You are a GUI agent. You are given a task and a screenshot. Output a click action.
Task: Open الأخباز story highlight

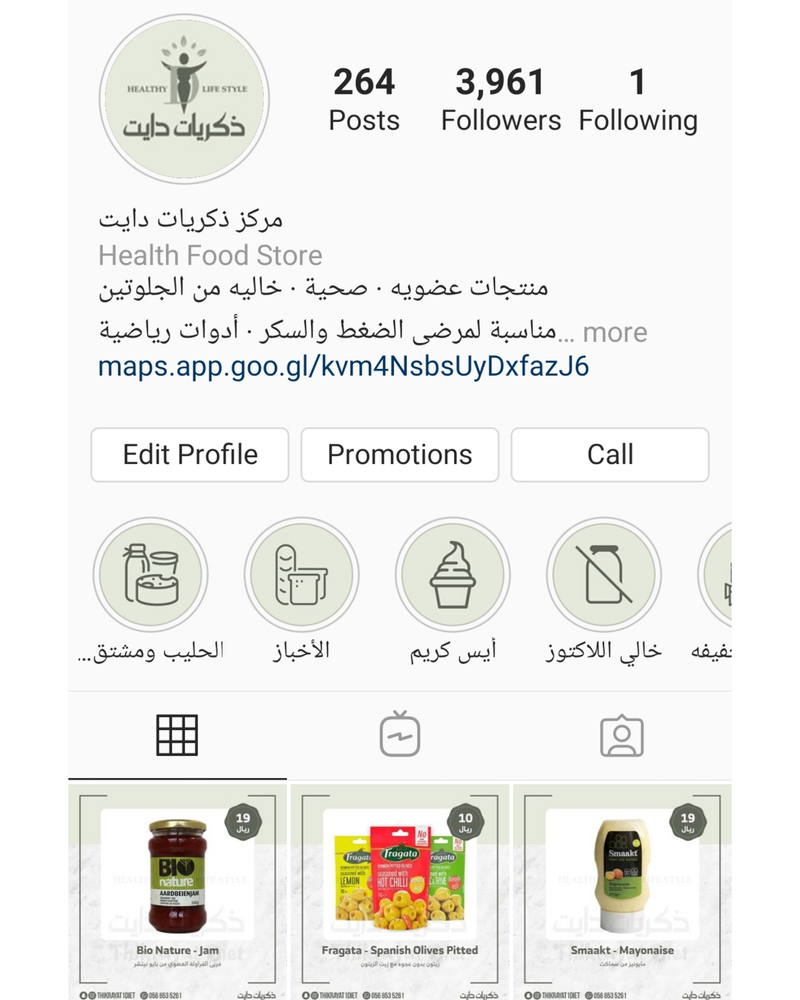301,576
